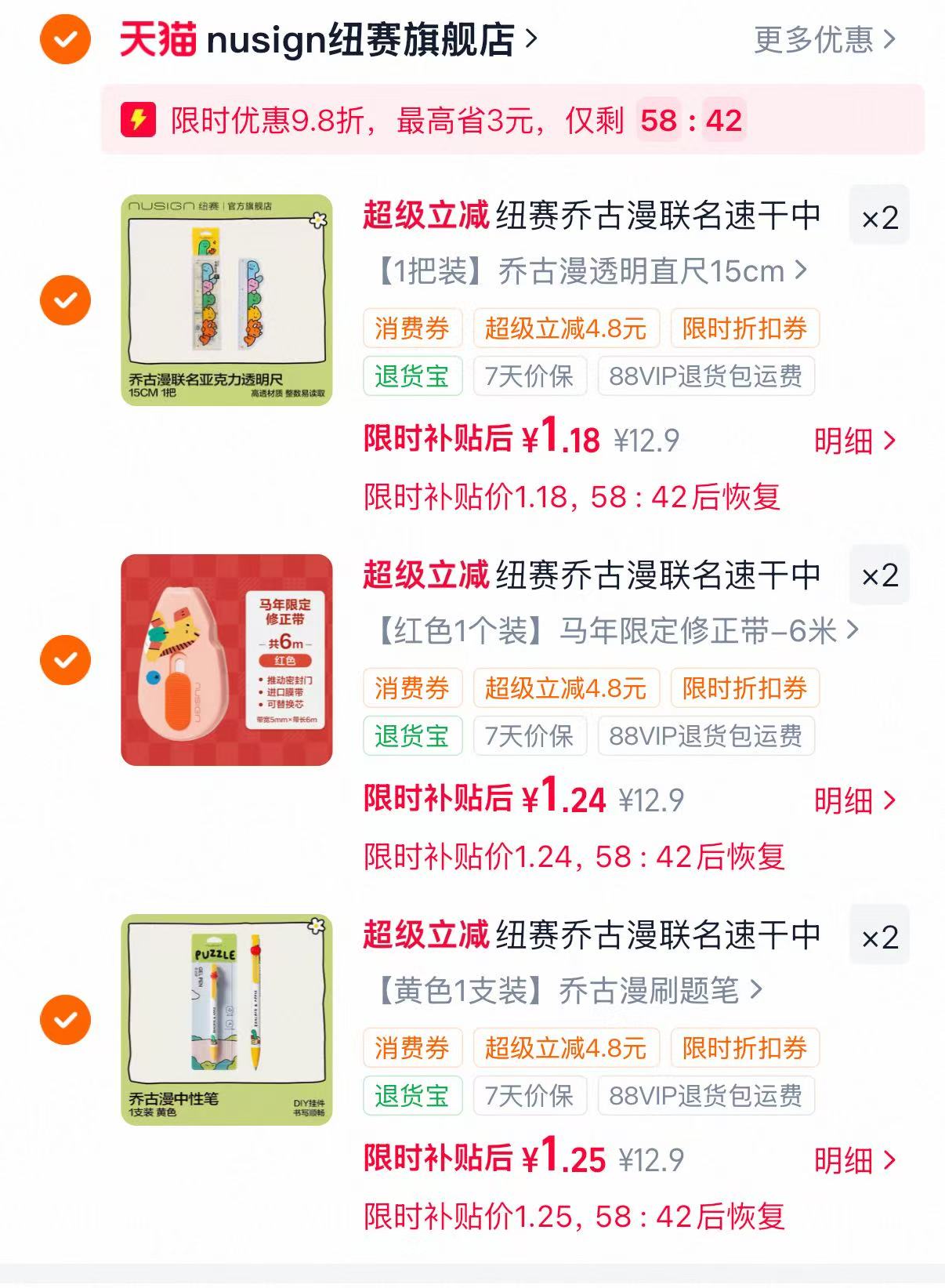This screenshot has width=945, height=1288.
Task: Uncheck the nusign store select-all checkbox
Action: click(x=66, y=39)
